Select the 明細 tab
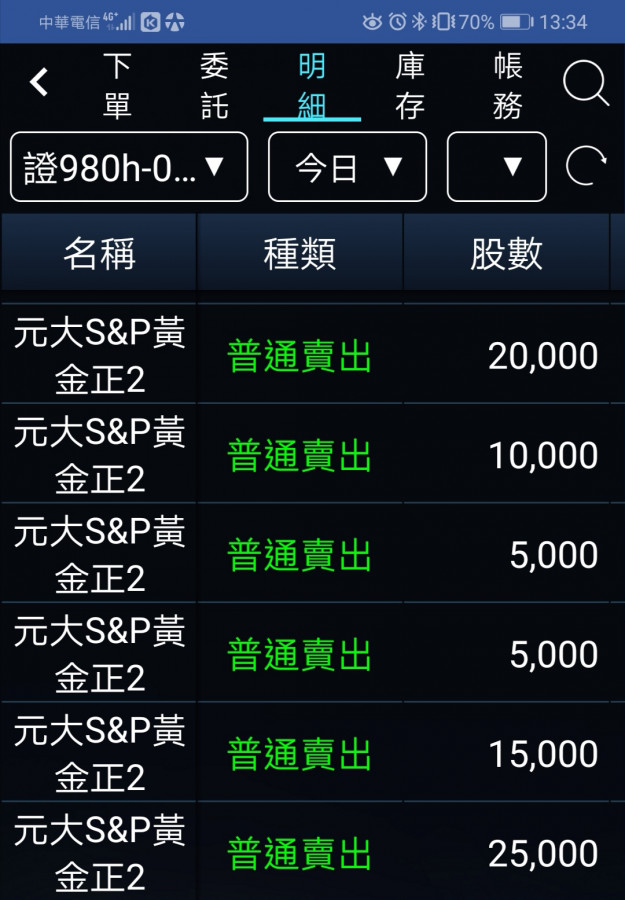The height and width of the screenshot is (900, 625). tap(312, 86)
